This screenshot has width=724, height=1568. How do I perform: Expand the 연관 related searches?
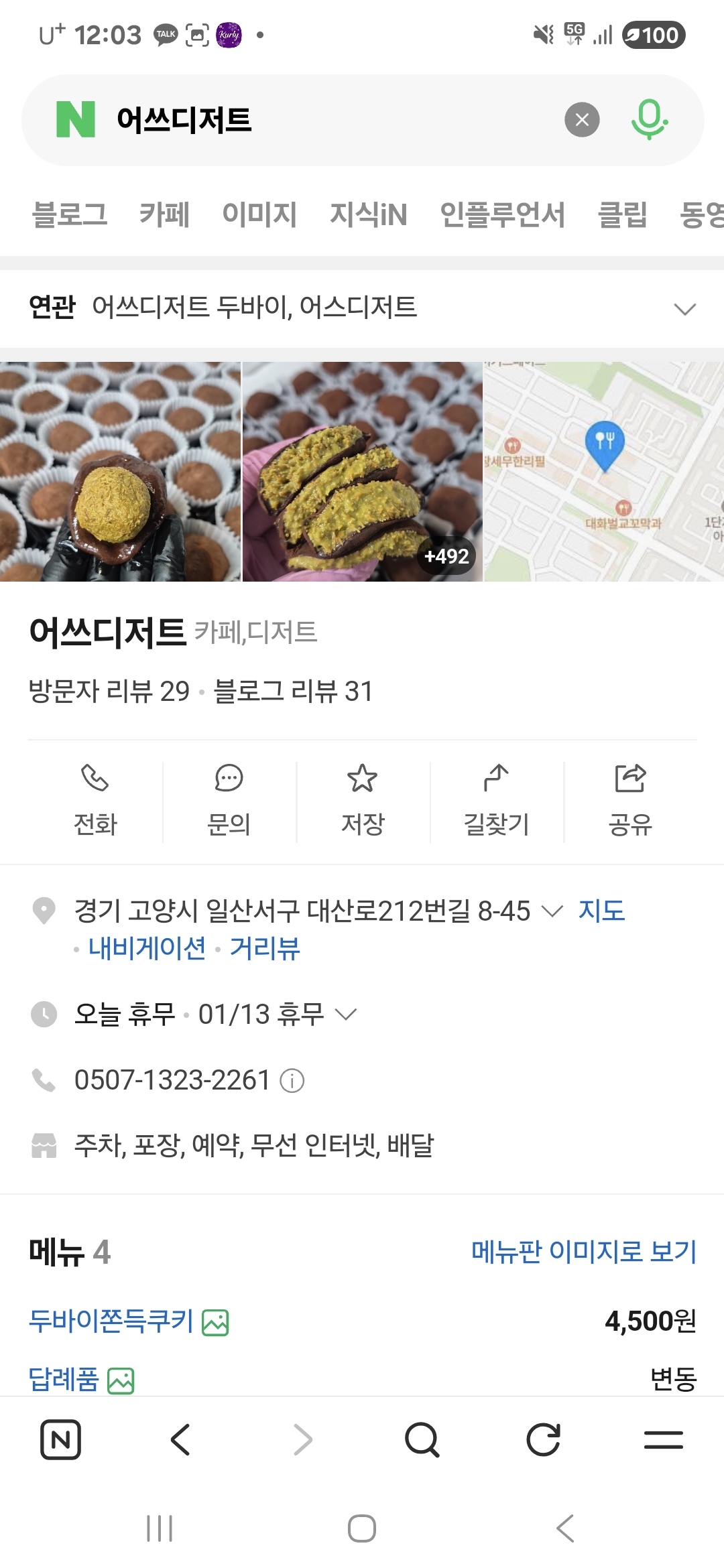pos(684,309)
